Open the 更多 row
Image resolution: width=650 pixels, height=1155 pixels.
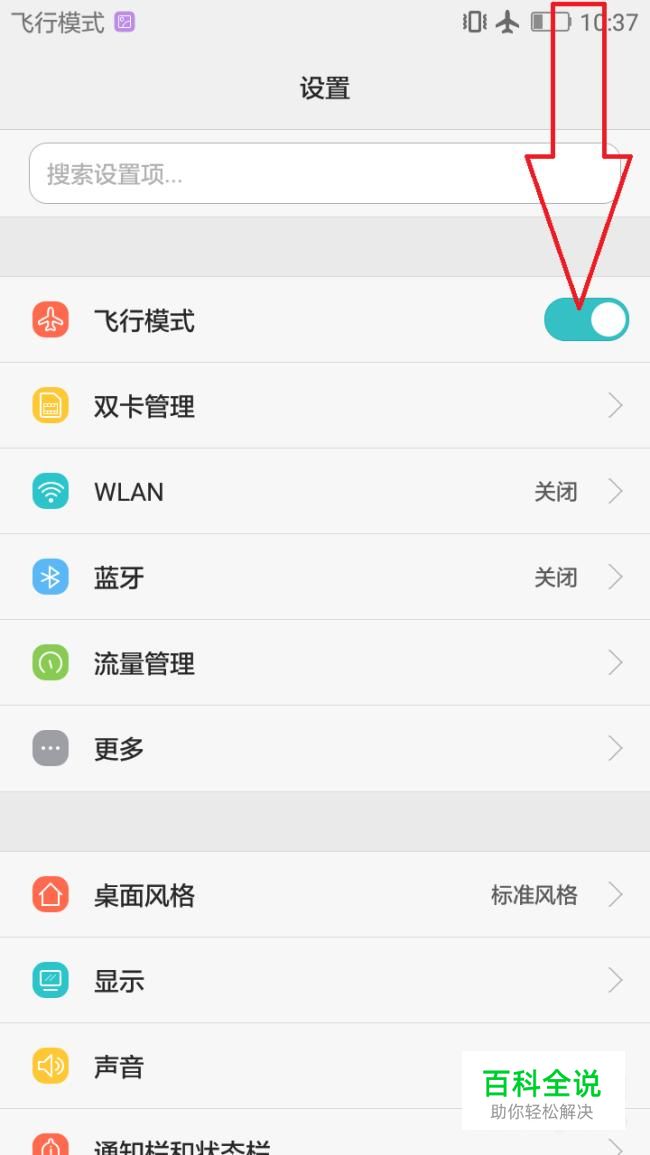(x=325, y=748)
